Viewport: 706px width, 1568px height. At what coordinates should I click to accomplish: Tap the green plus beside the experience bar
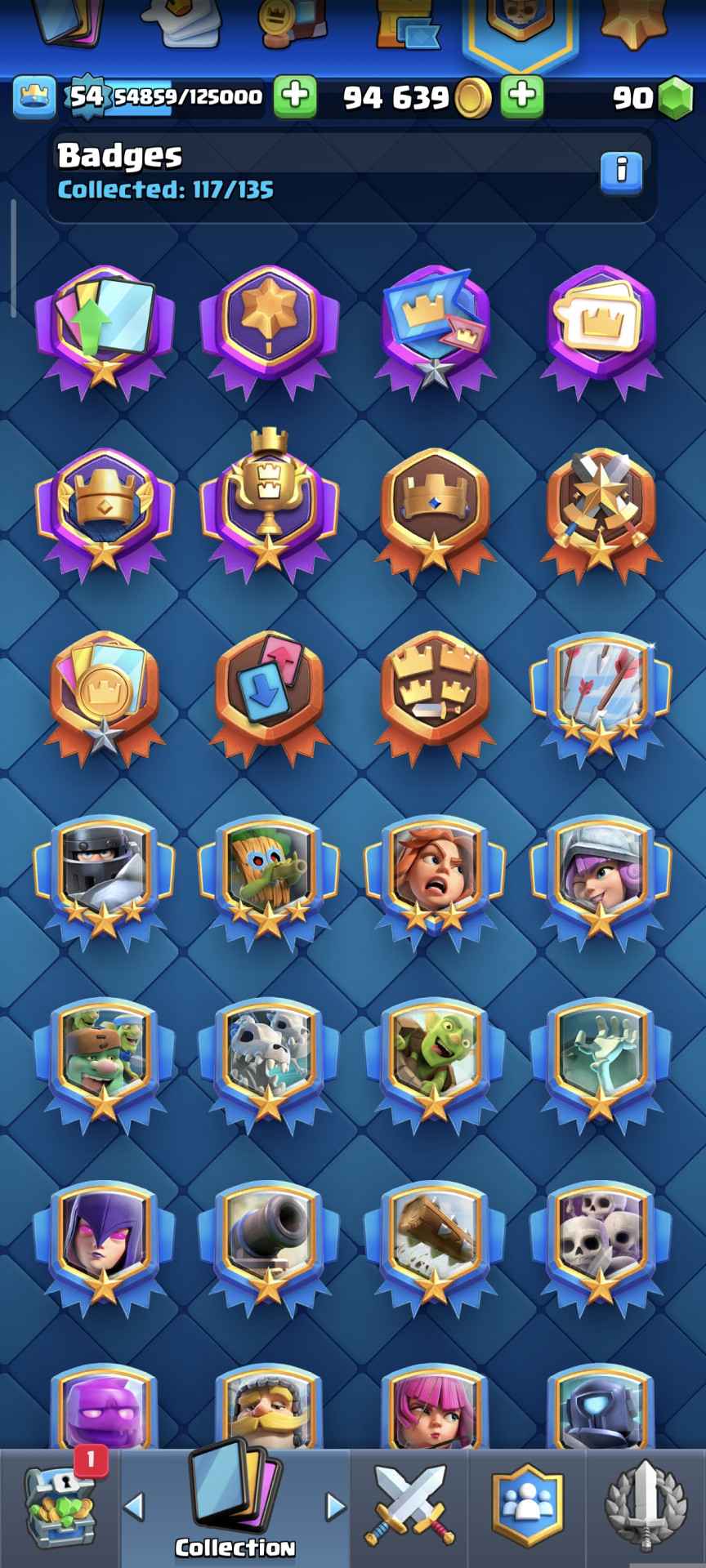[295, 96]
